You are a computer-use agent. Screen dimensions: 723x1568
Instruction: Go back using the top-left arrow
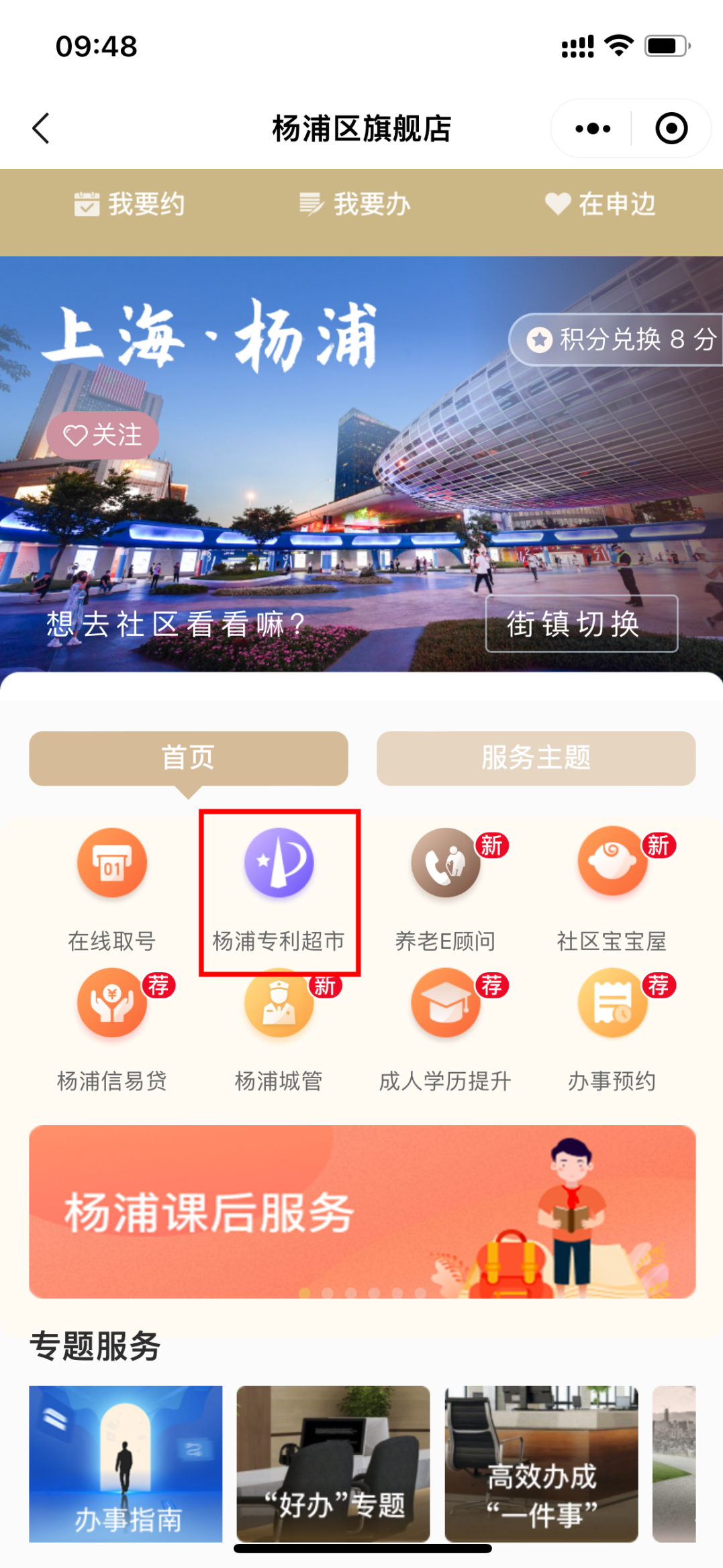point(42,128)
